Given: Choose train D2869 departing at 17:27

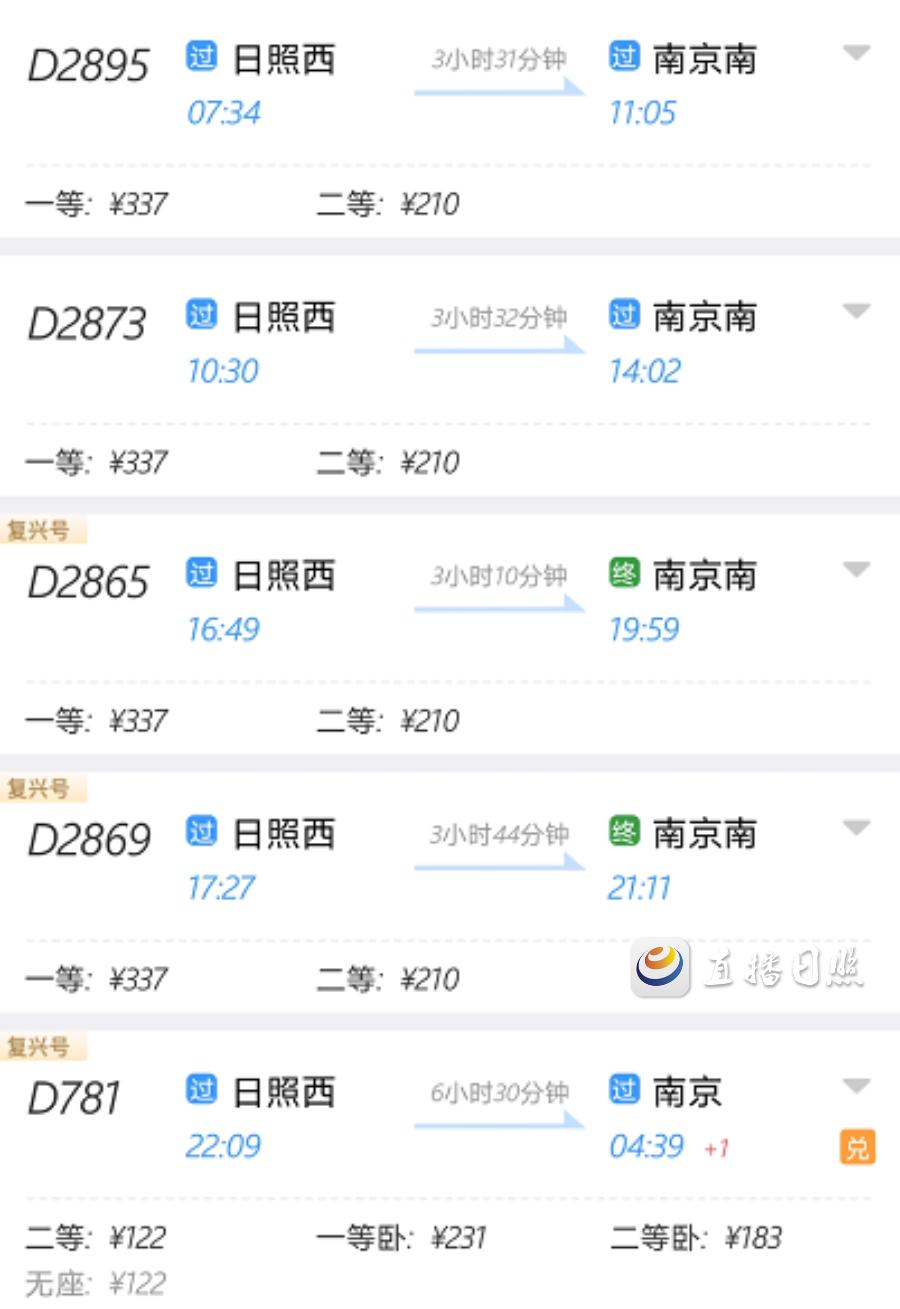Looking at the screenshot, I should point(88,840).
